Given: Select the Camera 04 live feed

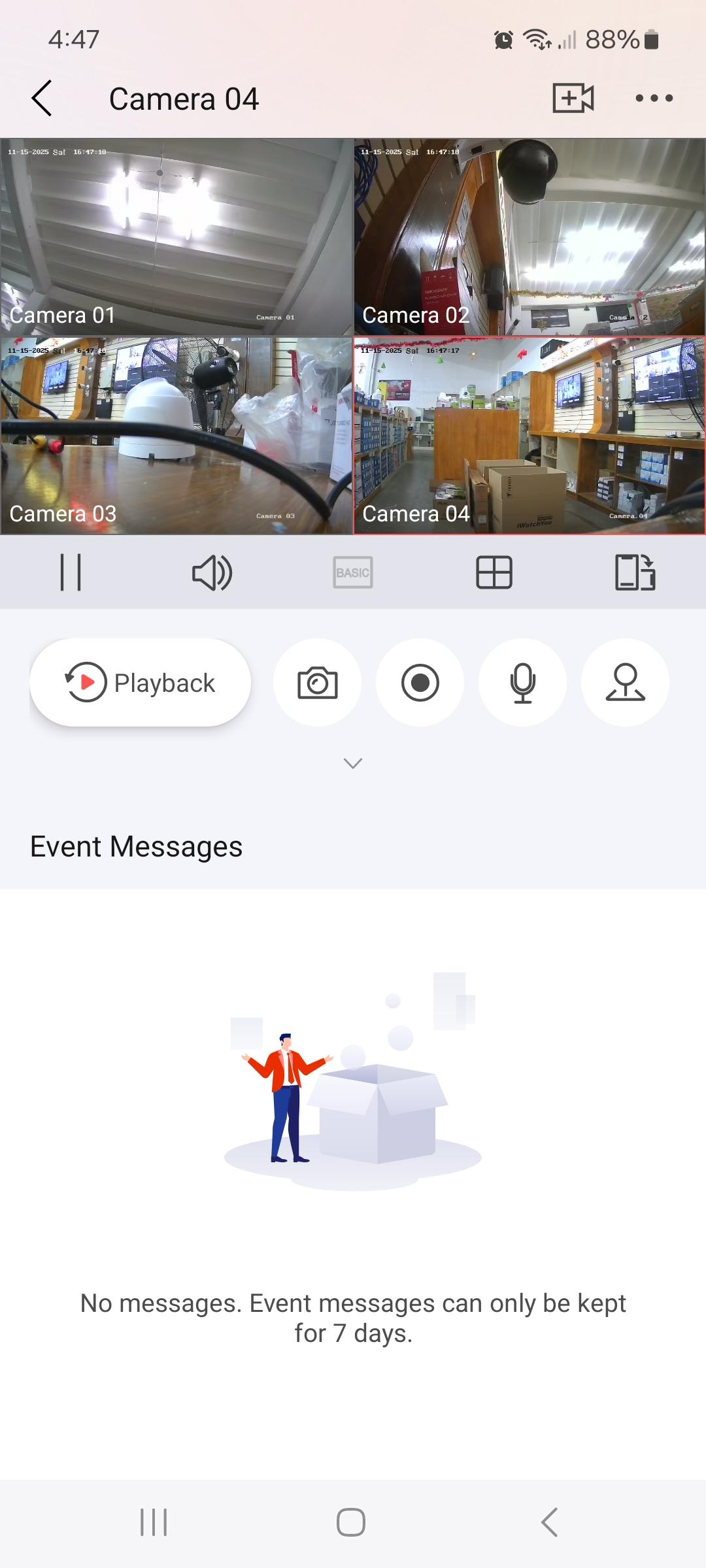Looking at the screenshot, I should [x=529, y=436].
